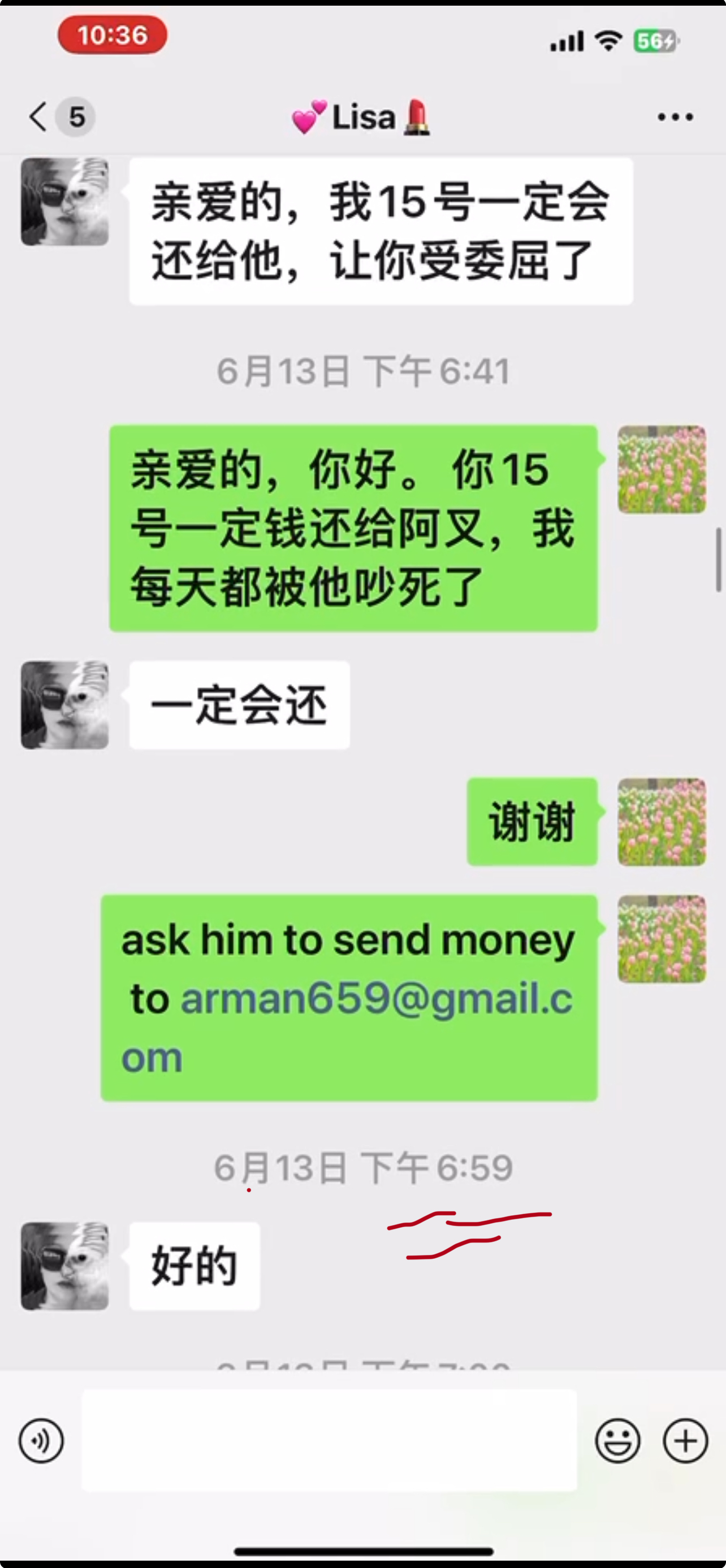The width and height of the screenshot is (726, 1568).
Task: Open my tulip avatar beside 谢谢 message
Action: coord(662,822)
